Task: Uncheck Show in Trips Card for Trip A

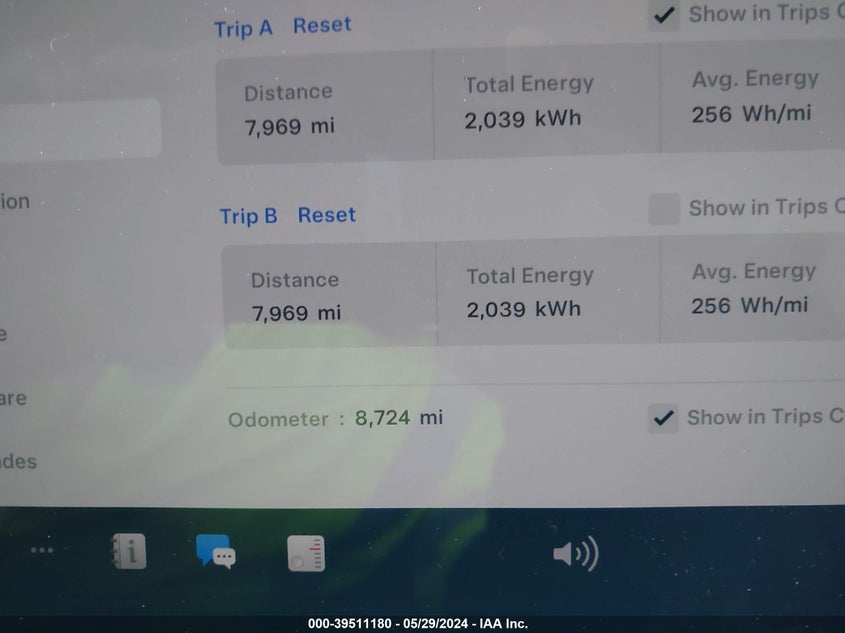Action: point(663,16)
